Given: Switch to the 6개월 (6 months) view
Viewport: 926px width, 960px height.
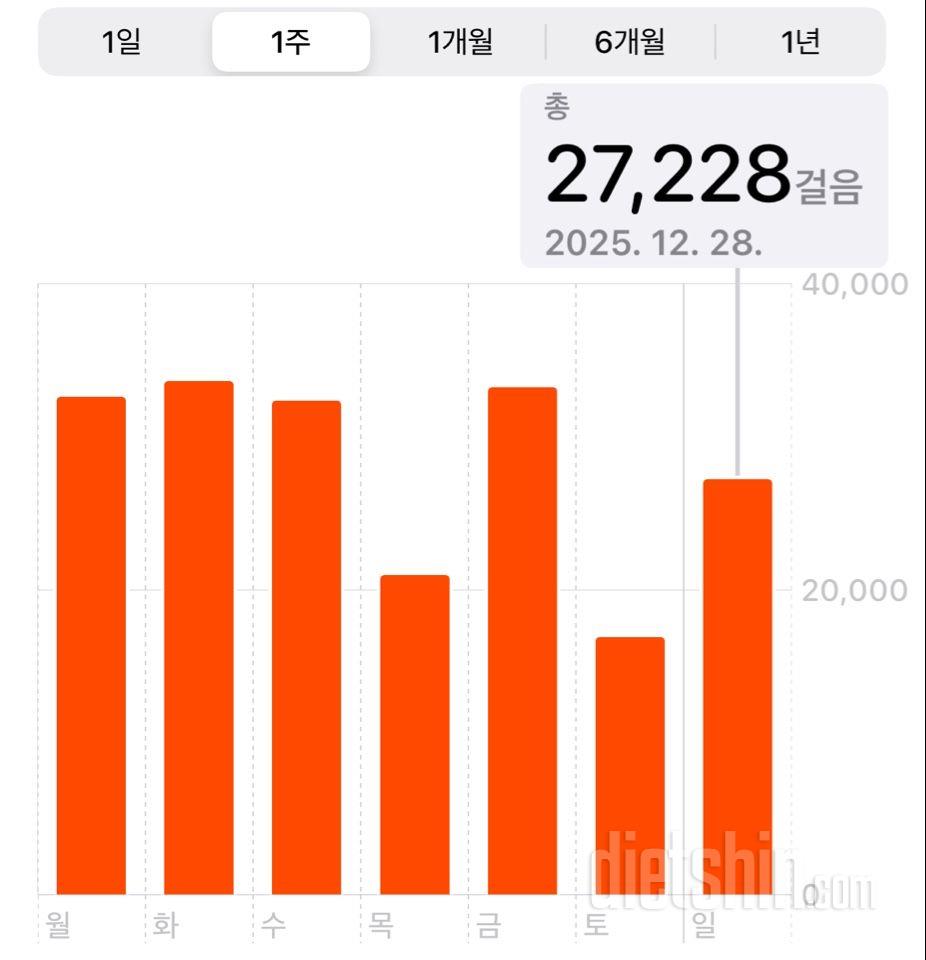Looking at the screenshot, I should pyautogui.click(x=631, y=42).
